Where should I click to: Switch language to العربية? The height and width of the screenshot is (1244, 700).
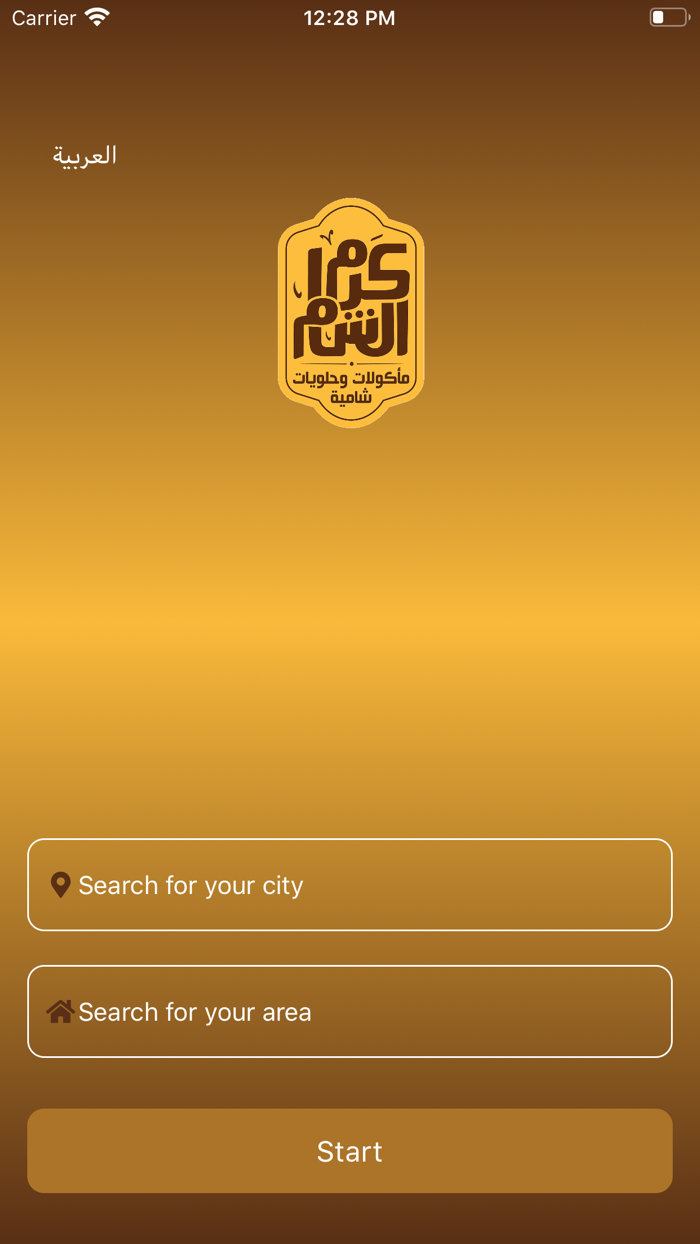(85, 156)
